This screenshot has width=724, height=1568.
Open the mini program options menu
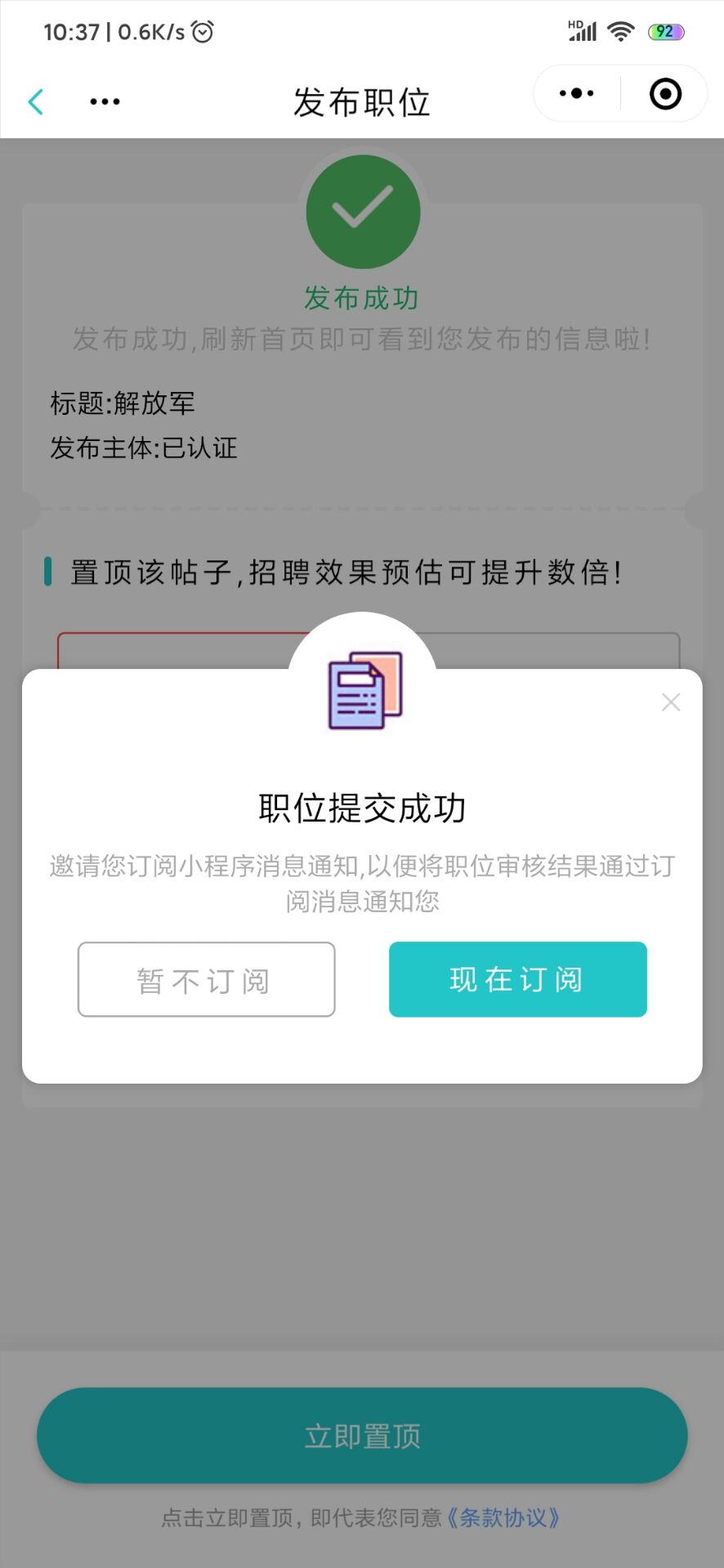pos(577,94)
